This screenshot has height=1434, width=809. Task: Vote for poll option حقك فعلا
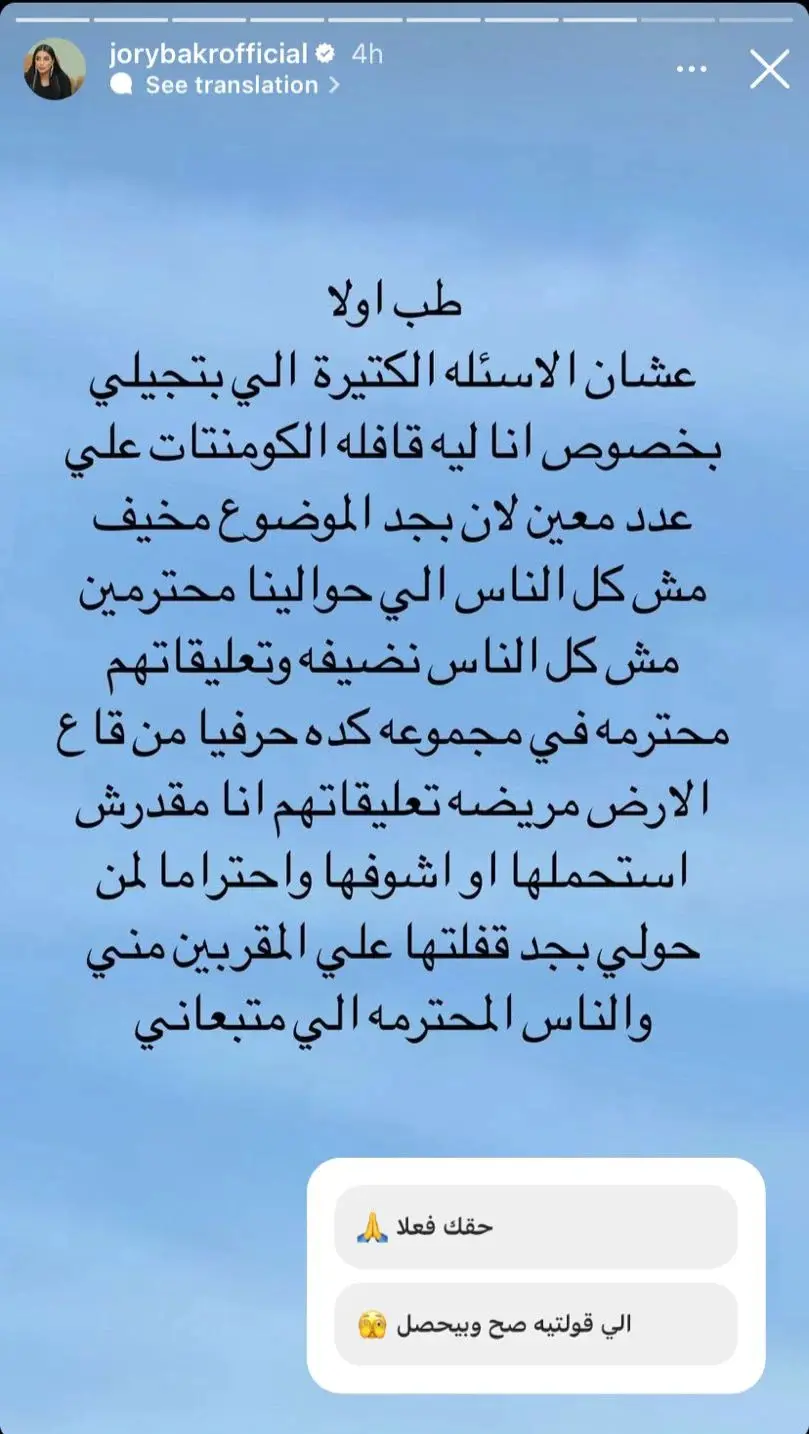(535, 1227)
